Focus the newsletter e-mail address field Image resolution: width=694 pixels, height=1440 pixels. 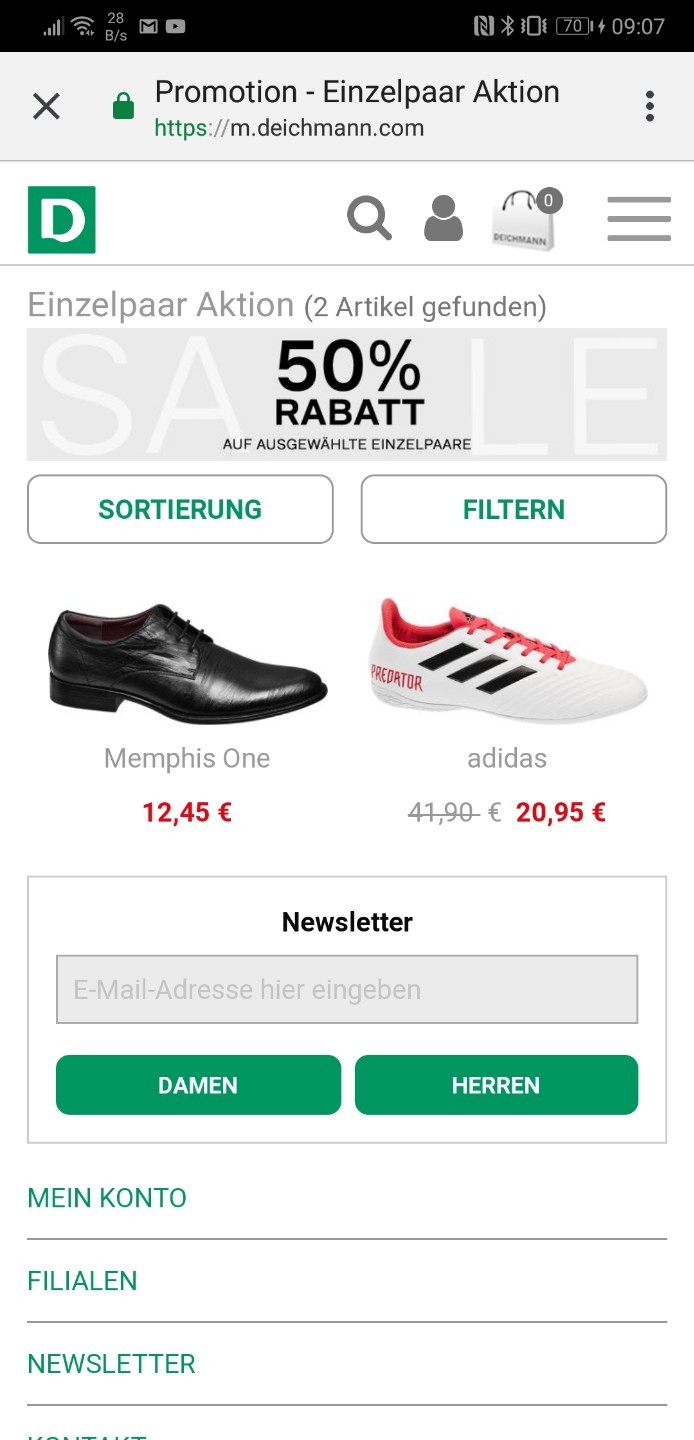tap(347, 989)
